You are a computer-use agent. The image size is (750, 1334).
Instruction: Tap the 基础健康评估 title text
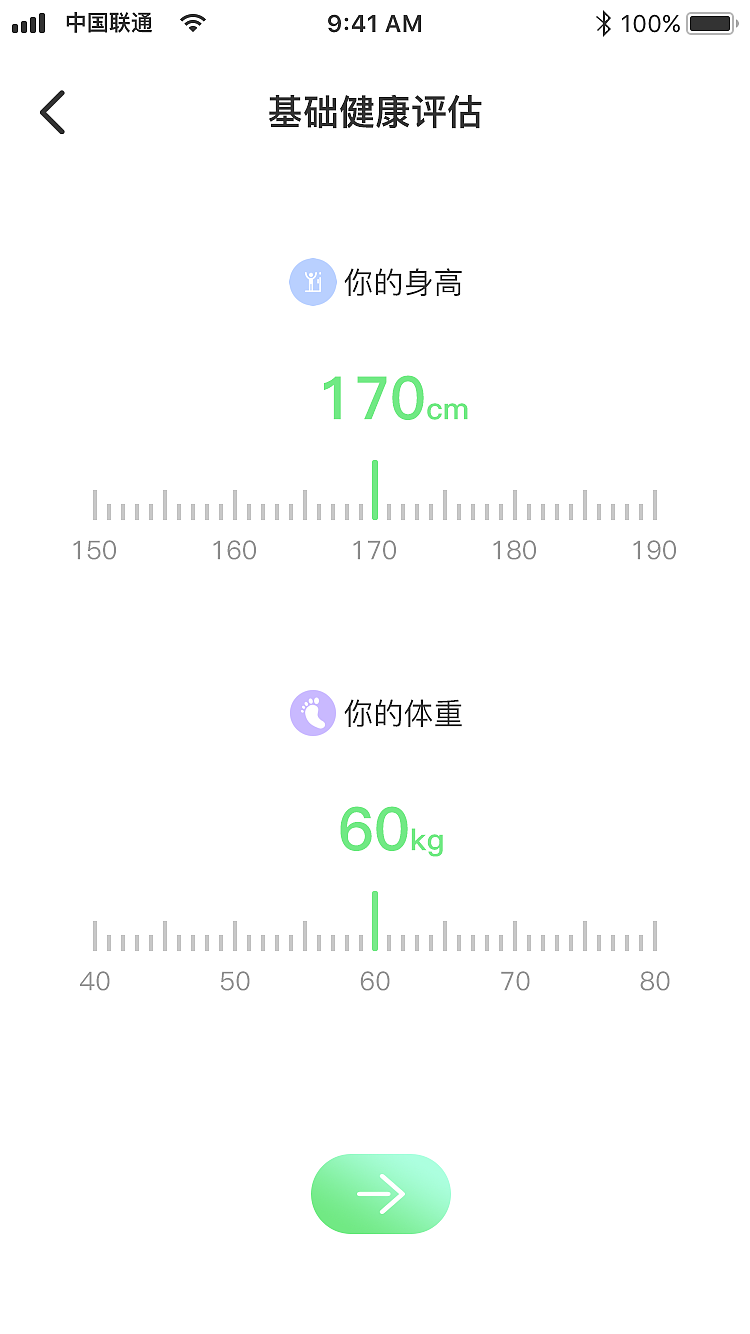(x=374, y=113)
